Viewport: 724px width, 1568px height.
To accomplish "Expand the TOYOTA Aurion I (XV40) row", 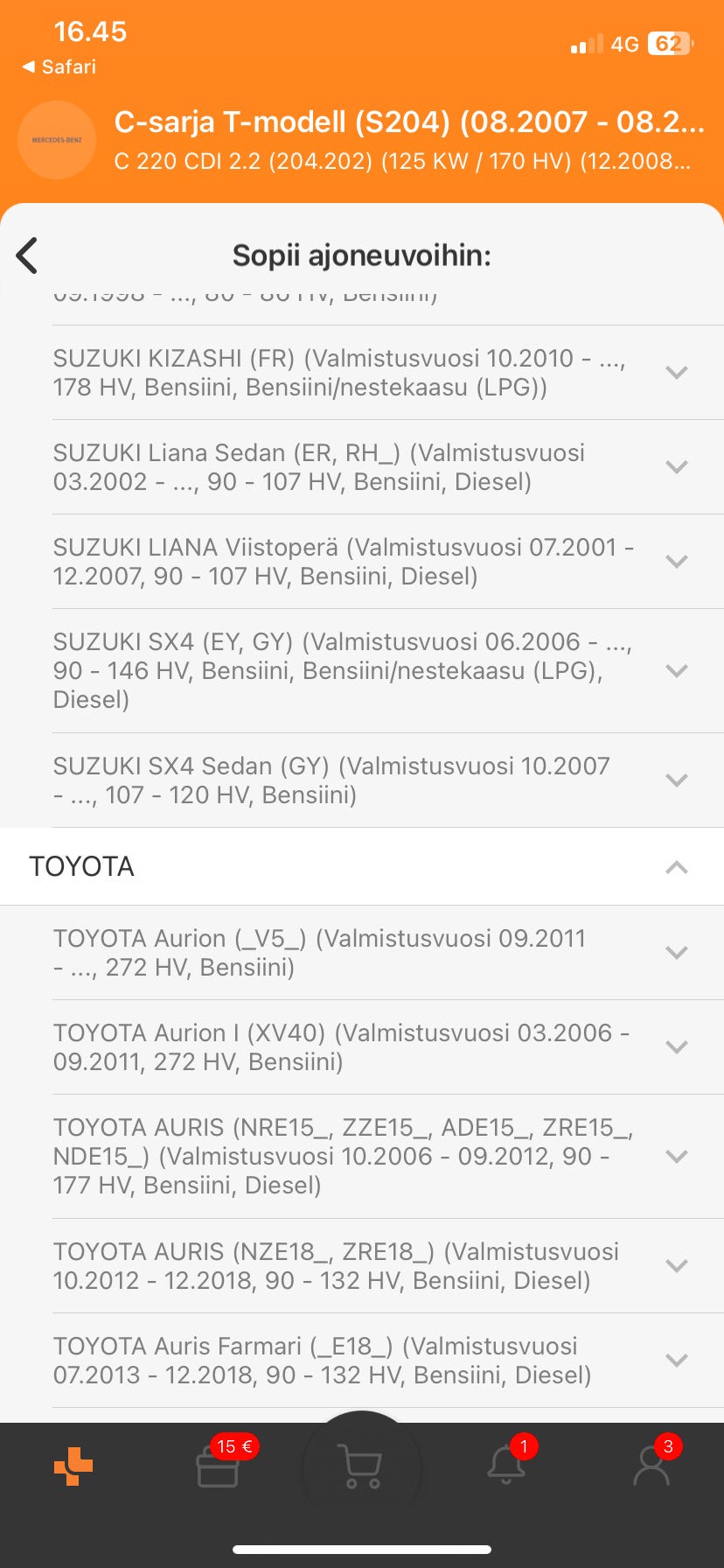I will pyautogui.click(x=676, y=1047).
